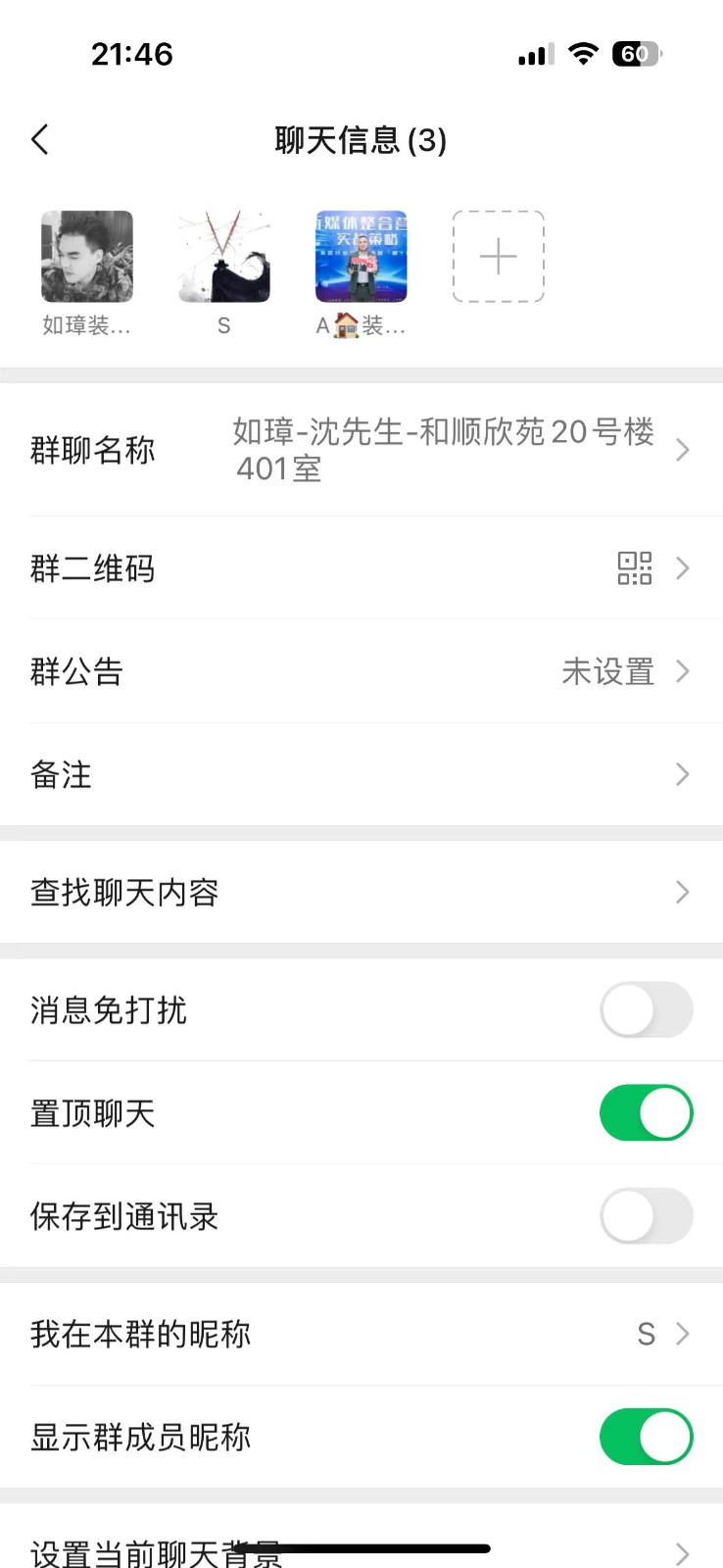Open 群公告 settings
723x1568 pixels.
(x=361, y=671)
